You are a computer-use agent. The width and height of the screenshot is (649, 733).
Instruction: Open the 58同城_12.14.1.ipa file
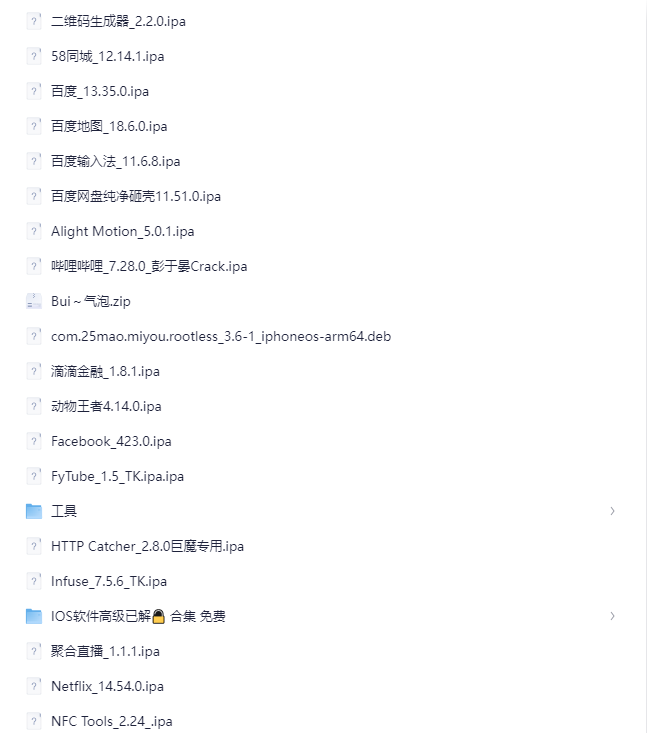point(107,56)
